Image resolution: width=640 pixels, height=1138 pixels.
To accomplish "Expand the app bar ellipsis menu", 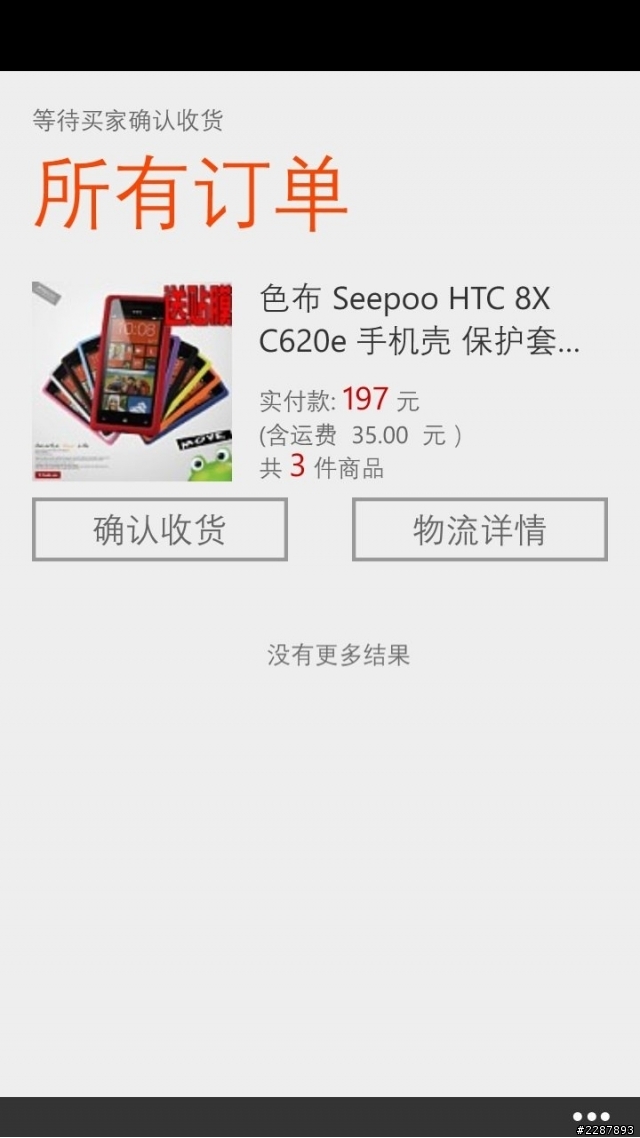I will click(591, 1116).
